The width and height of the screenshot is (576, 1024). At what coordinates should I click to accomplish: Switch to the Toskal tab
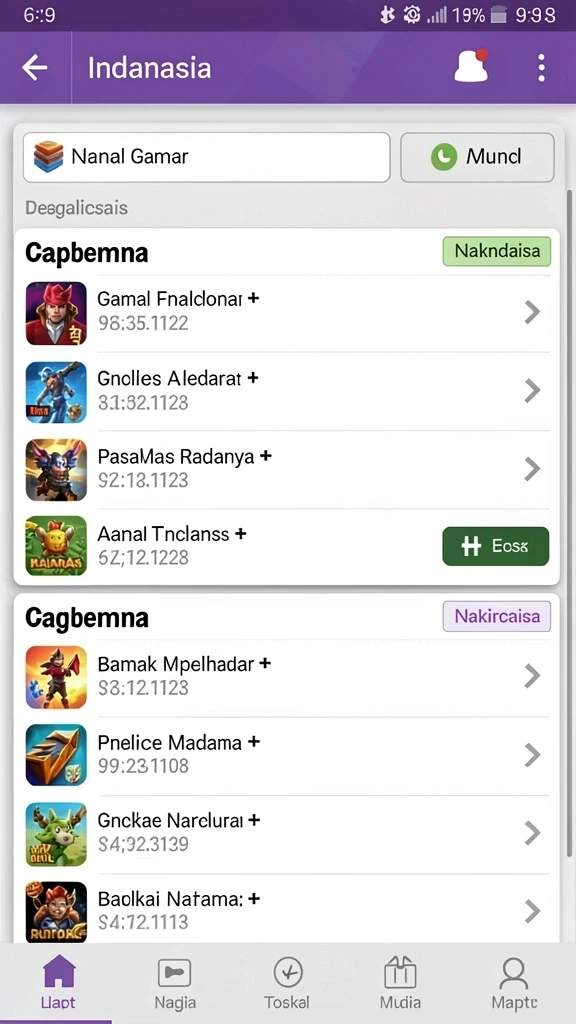[x=287, y=983]
